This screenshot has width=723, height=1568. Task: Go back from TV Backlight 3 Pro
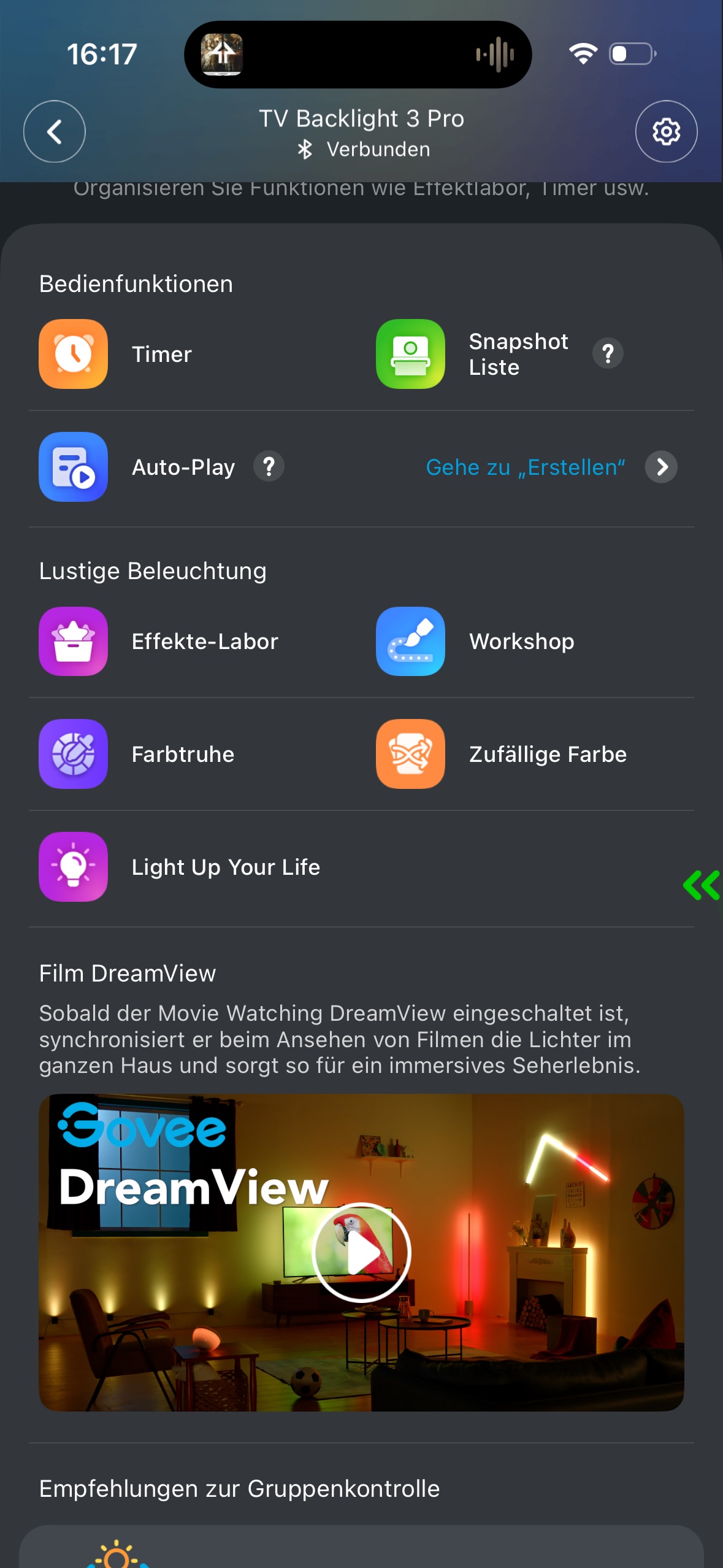pos(54,131)
